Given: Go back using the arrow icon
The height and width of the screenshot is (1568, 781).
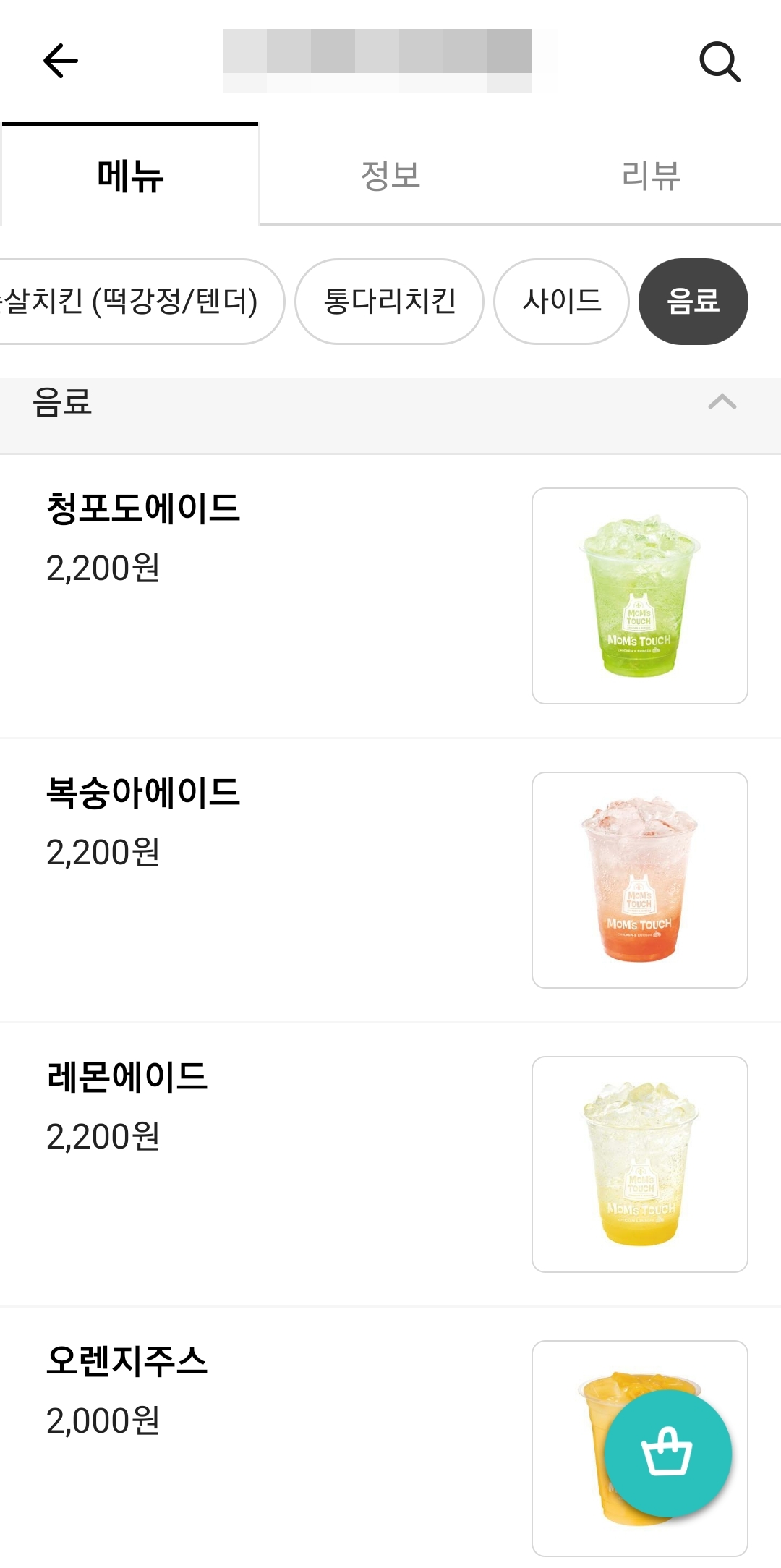Looking at the screenshot, I should click(x=61, y=61).
